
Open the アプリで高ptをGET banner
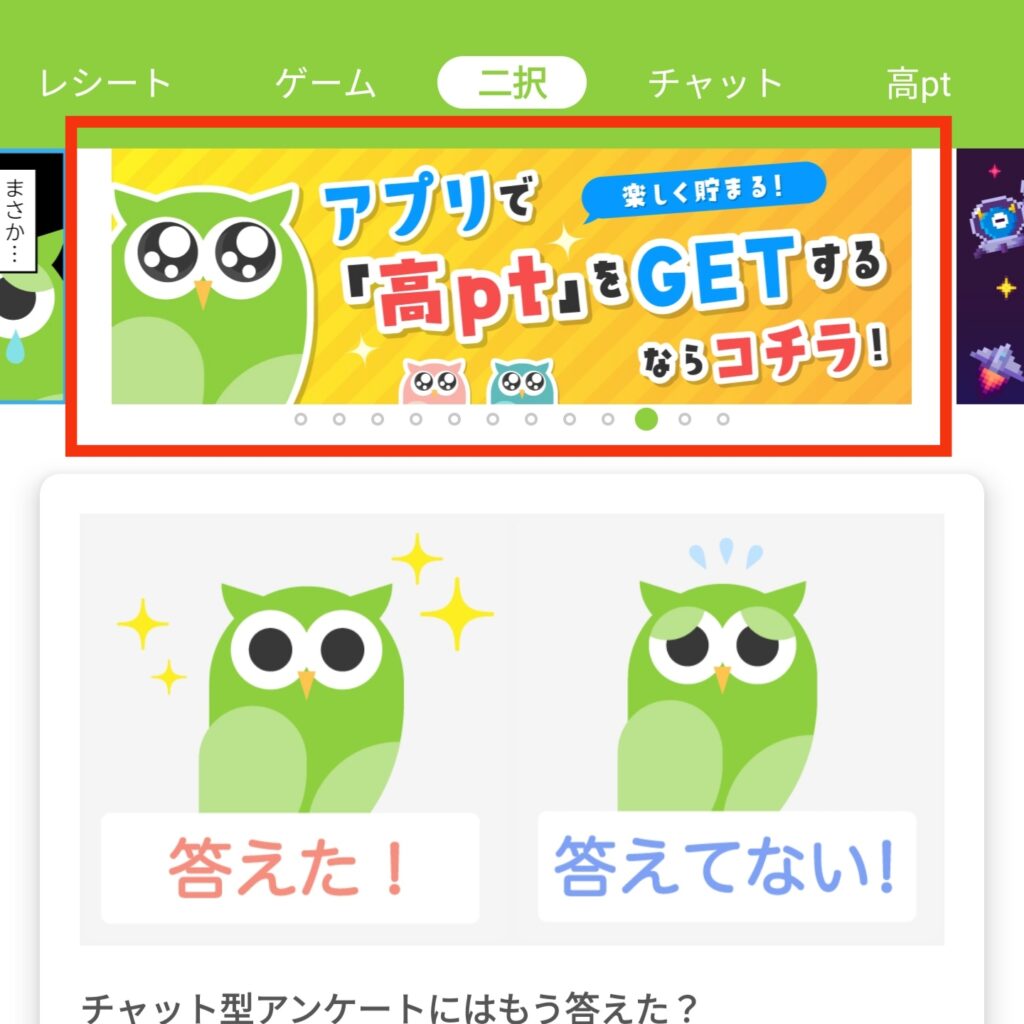[x=511, y=276]
